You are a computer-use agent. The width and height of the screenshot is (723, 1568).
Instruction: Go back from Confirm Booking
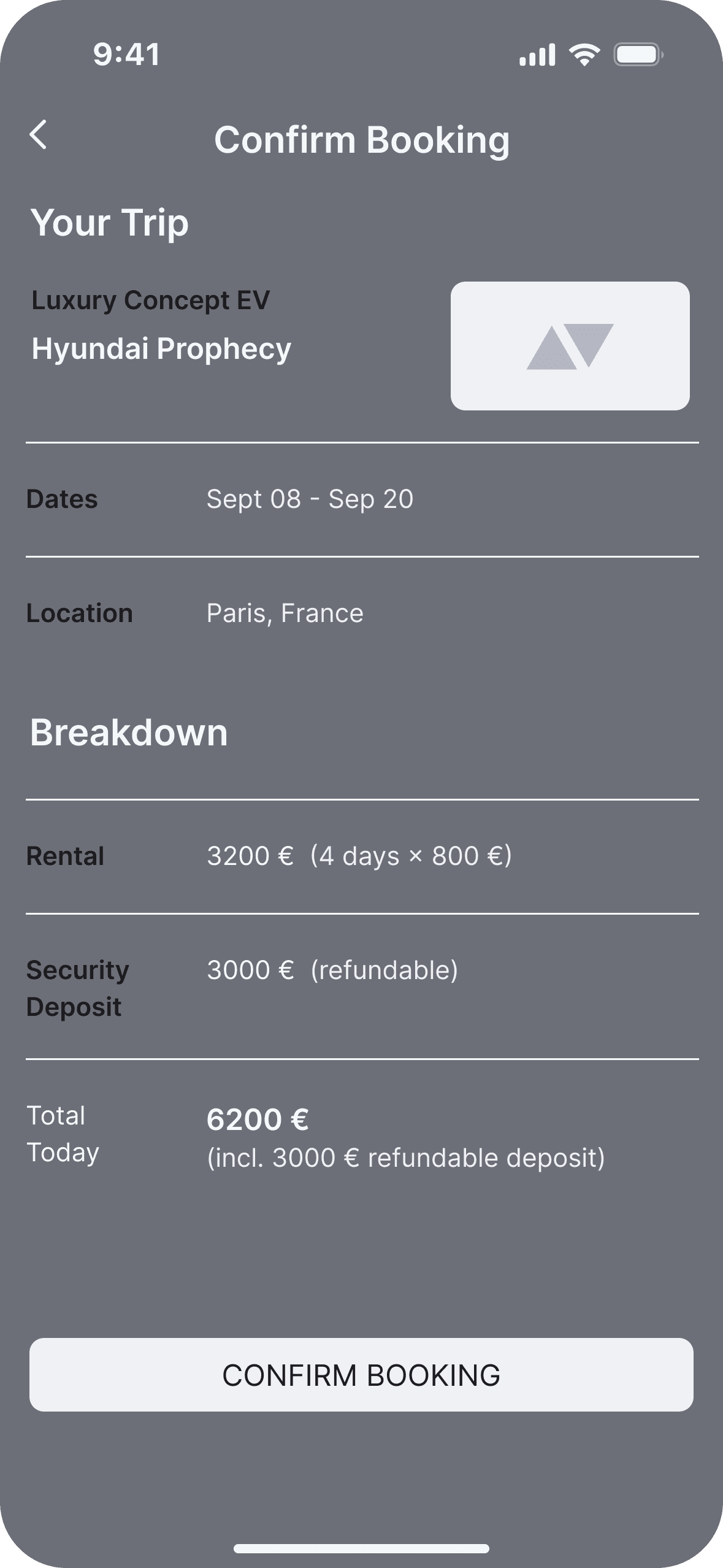pos(38,135)
